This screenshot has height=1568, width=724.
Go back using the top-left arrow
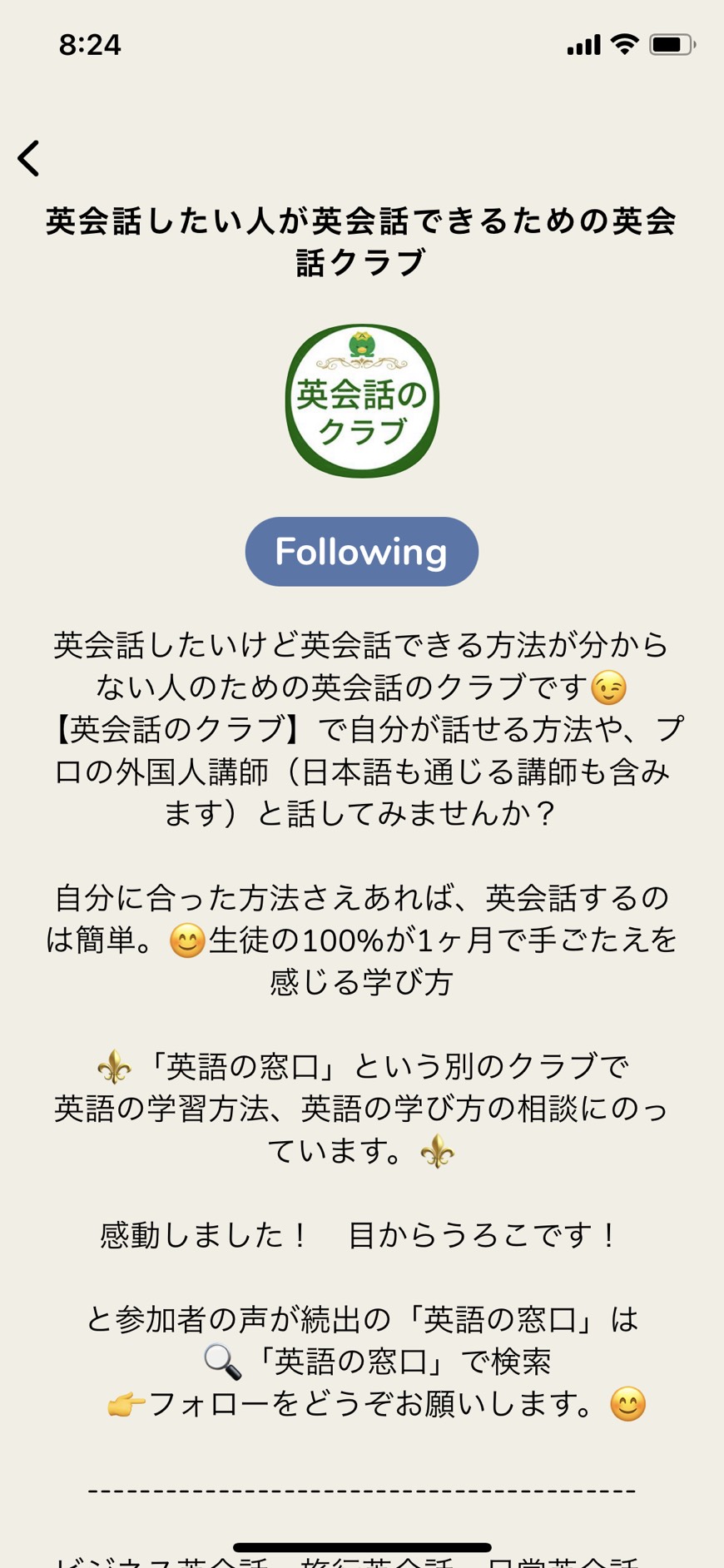29,158
